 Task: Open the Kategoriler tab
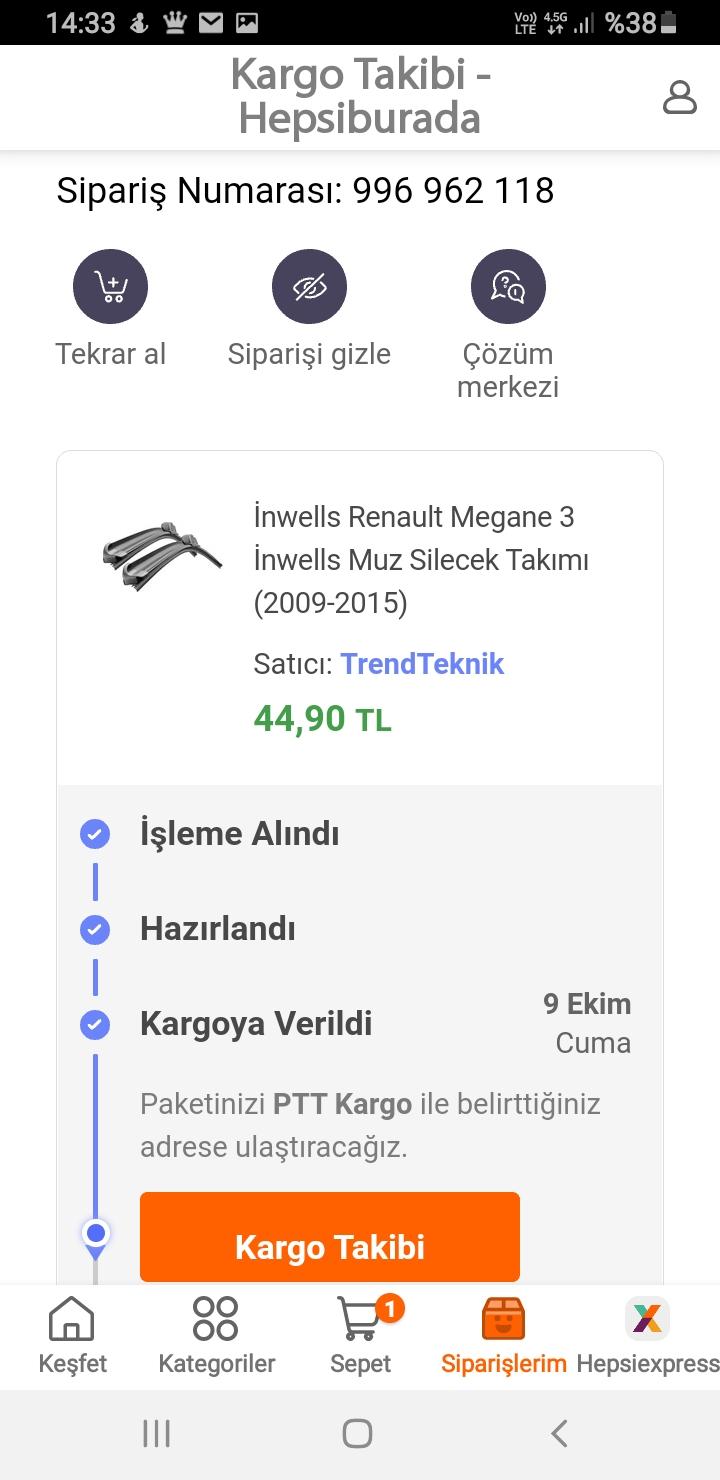click(216, 1334)
